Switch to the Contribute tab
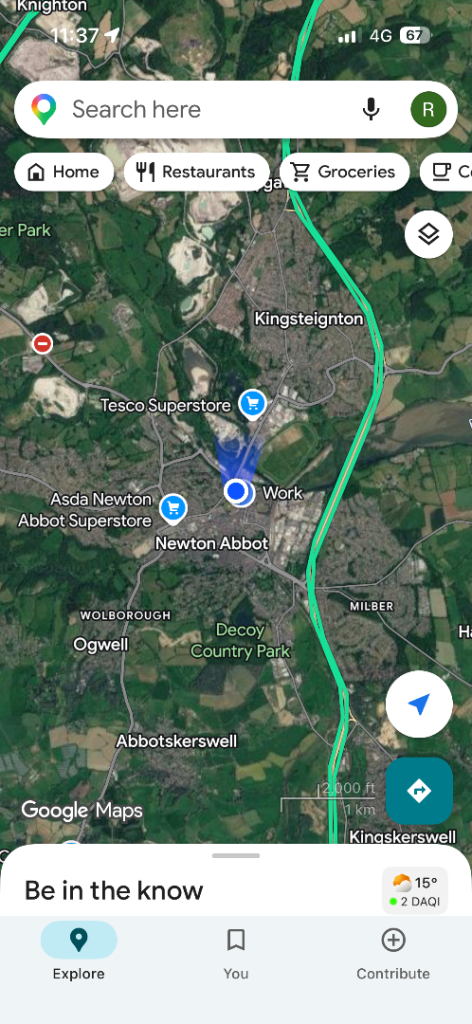 pos(393,954)
